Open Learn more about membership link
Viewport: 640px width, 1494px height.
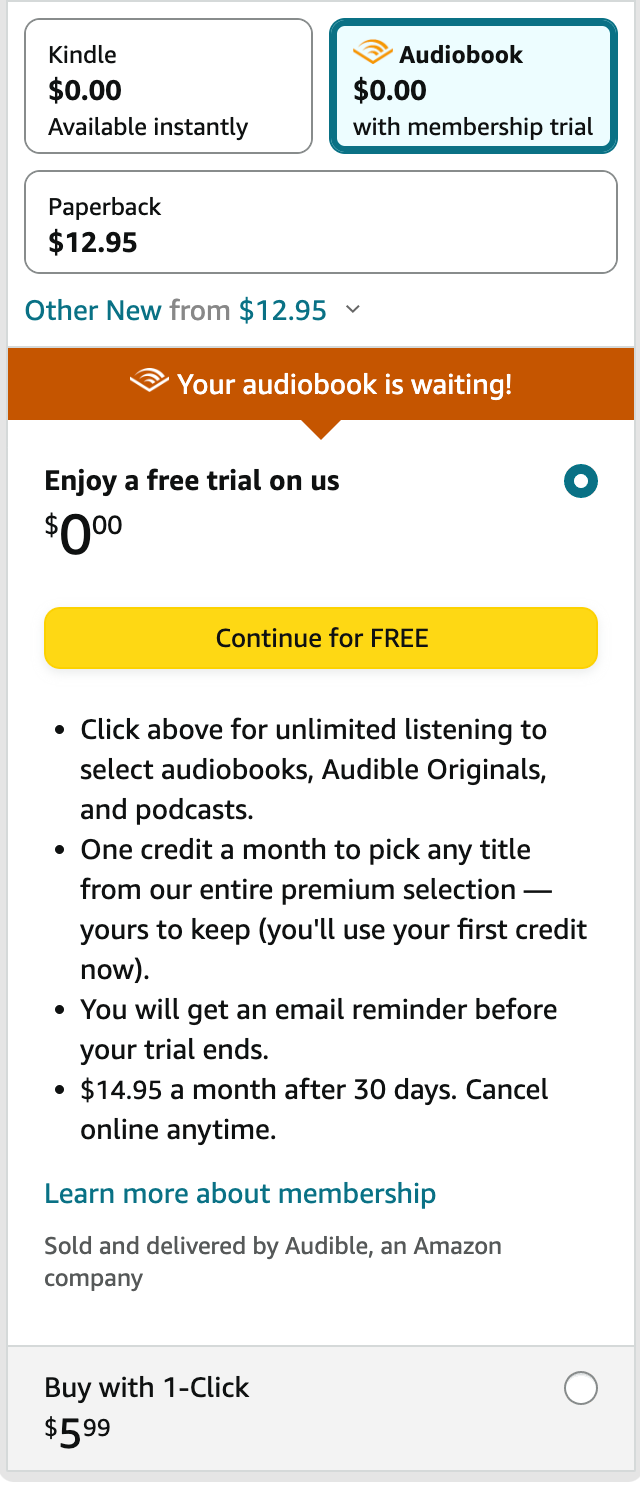click(240, 1193)
